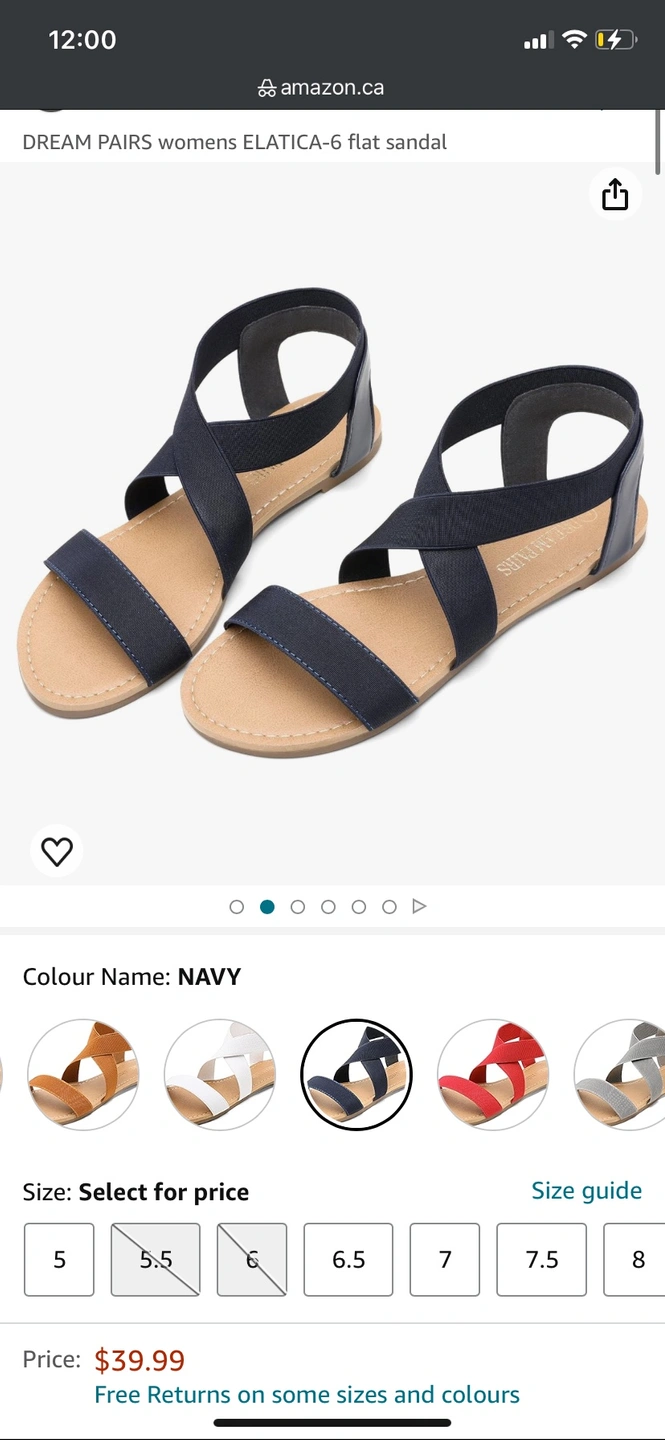Choose size 7
The height and width of the screenshot is (1440, 665).
coord(445,1260)
